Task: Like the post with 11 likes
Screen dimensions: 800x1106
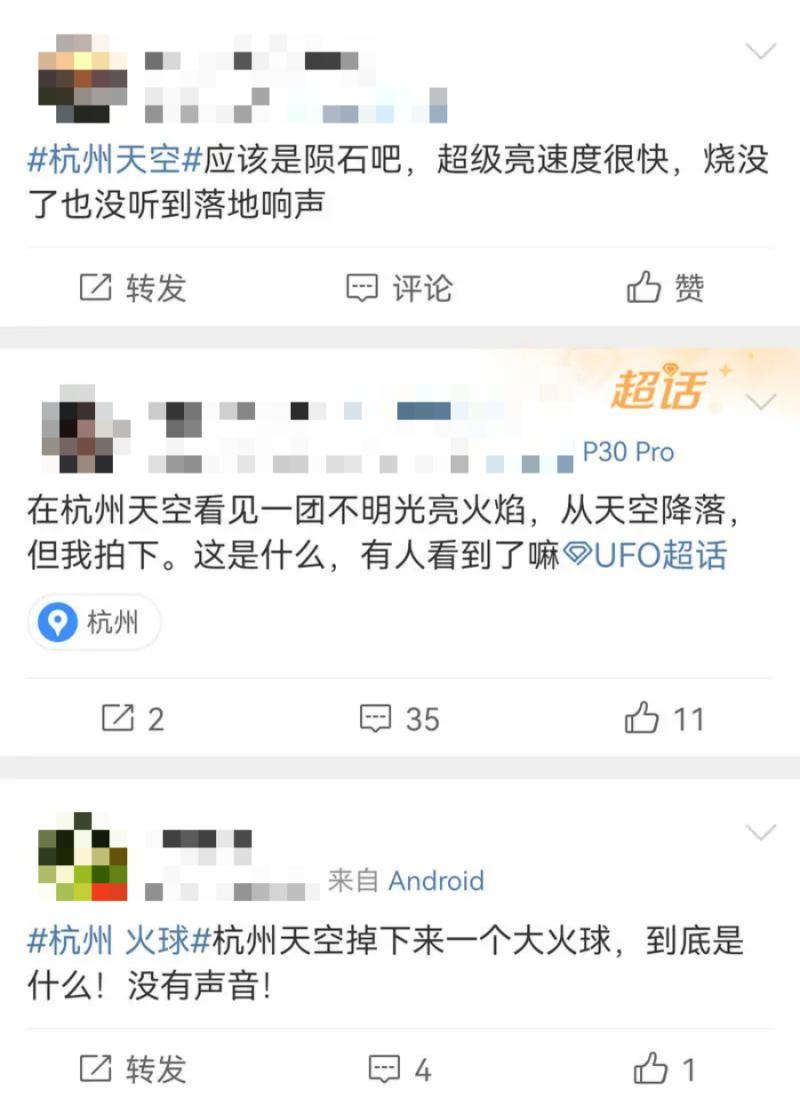Action: point(665,718)
